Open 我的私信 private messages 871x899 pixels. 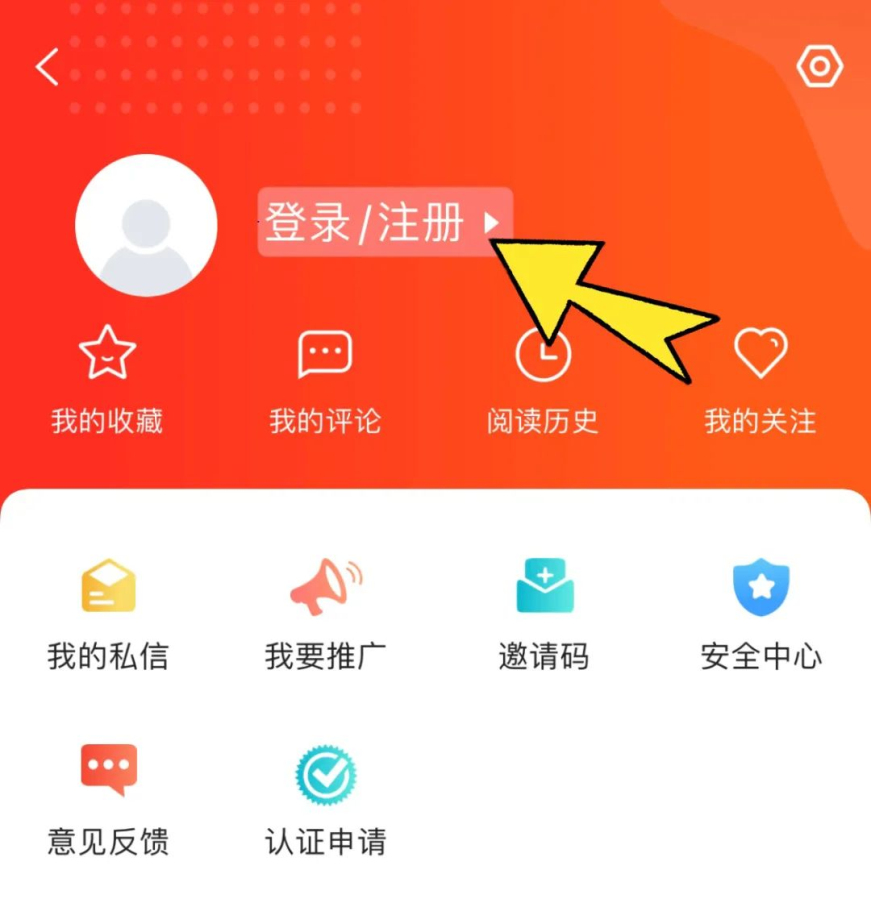108,613
